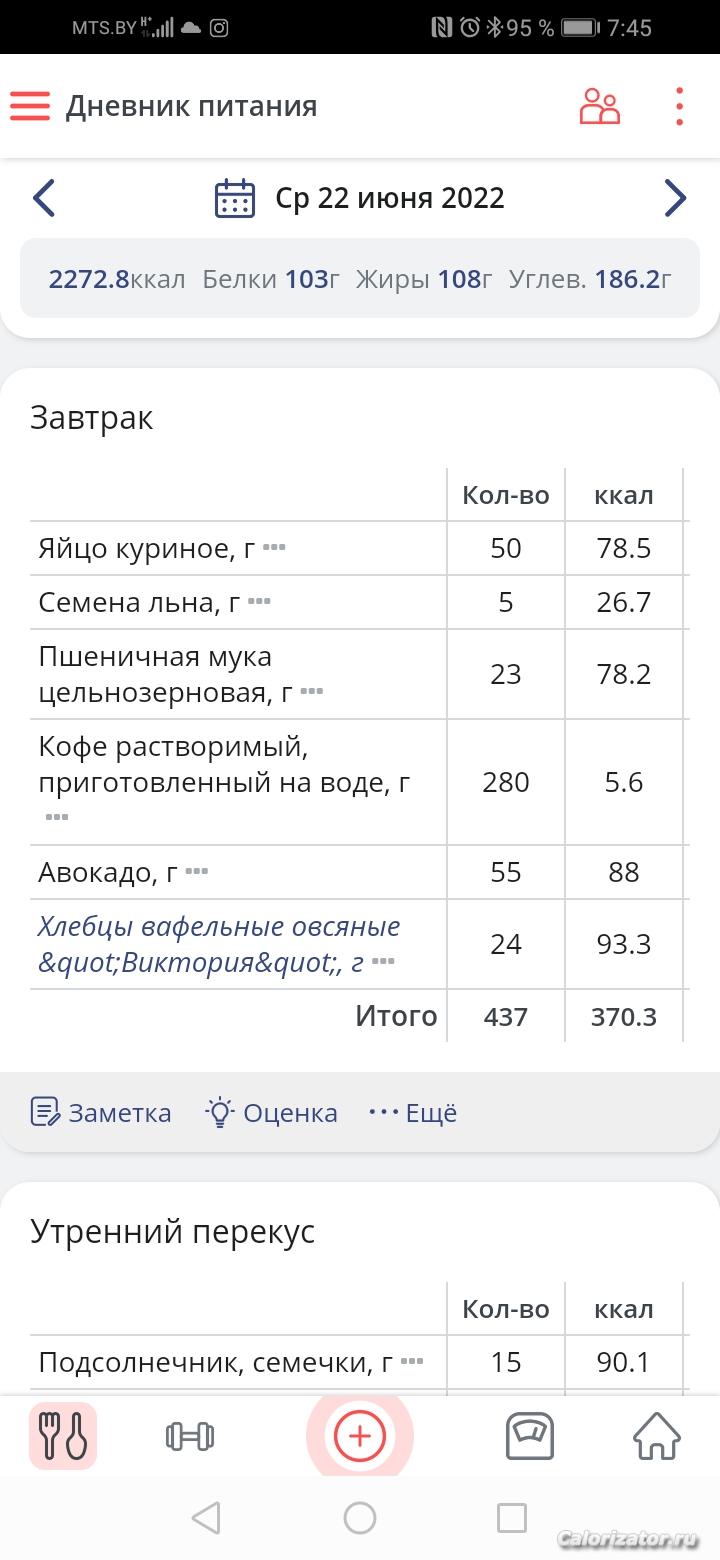The width and height of the screenshot is (720, 1560).
Task: Go to the previous day
Action: (x=43, y=198)
